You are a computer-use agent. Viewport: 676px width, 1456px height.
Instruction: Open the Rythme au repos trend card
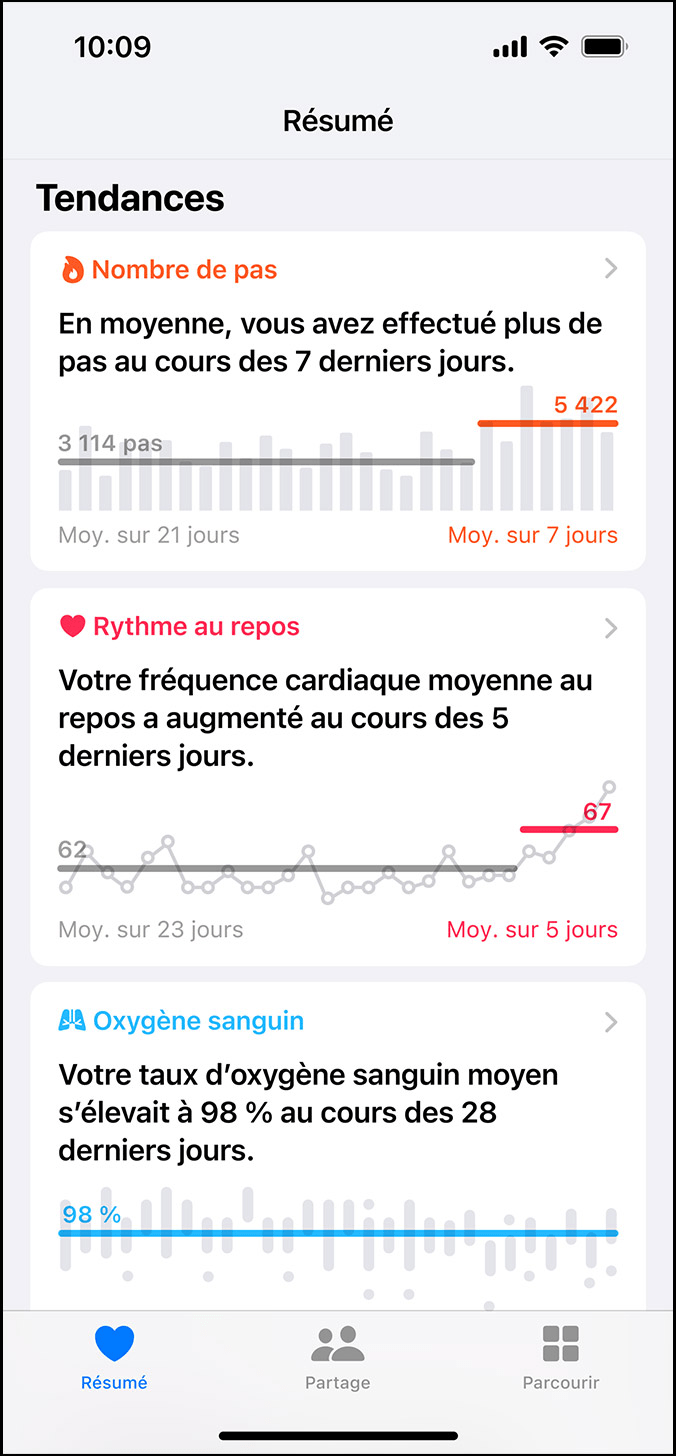[x=338, y=776]
